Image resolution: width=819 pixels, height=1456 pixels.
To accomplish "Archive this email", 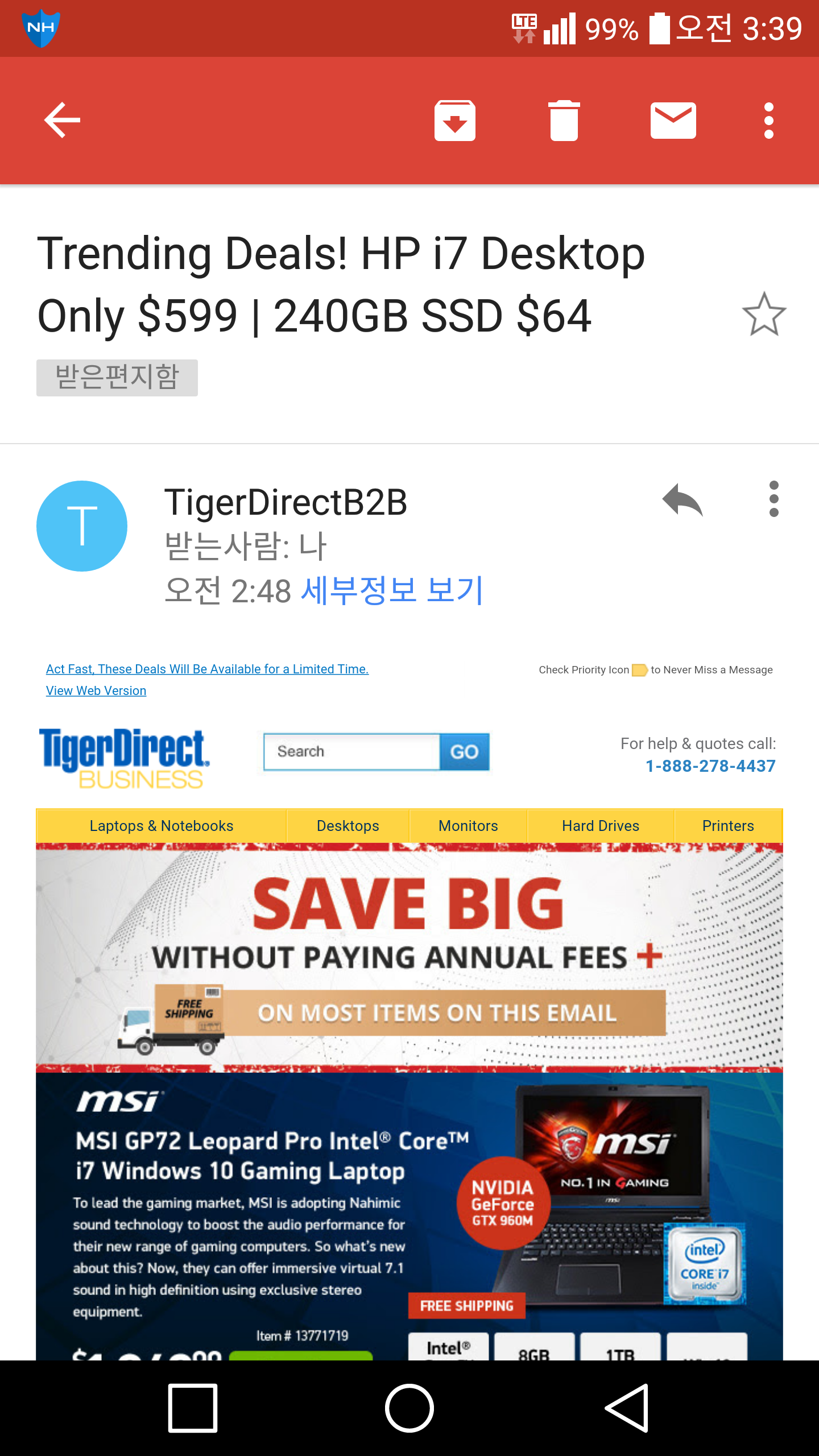I will (454, 120).
